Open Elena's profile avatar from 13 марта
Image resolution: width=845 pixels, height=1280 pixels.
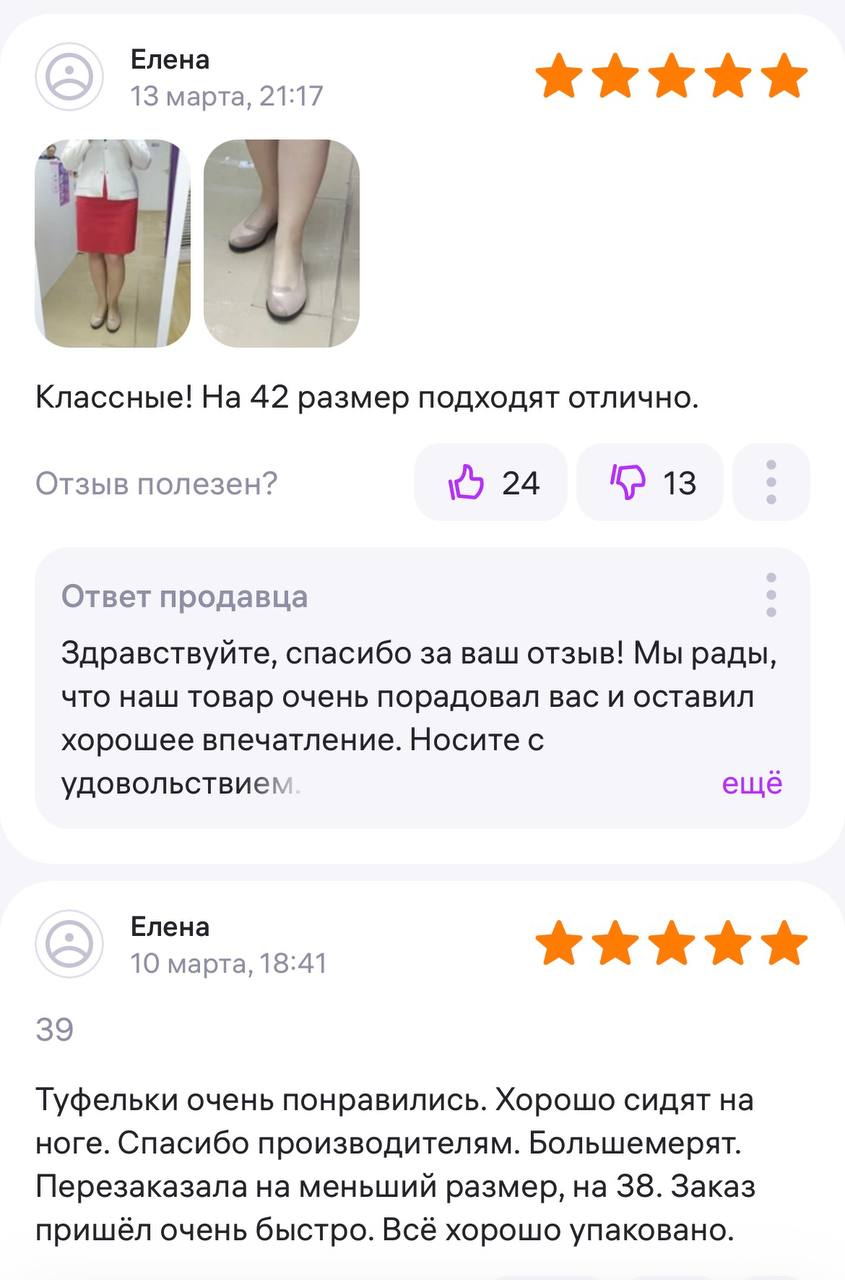tap(70, 76)
